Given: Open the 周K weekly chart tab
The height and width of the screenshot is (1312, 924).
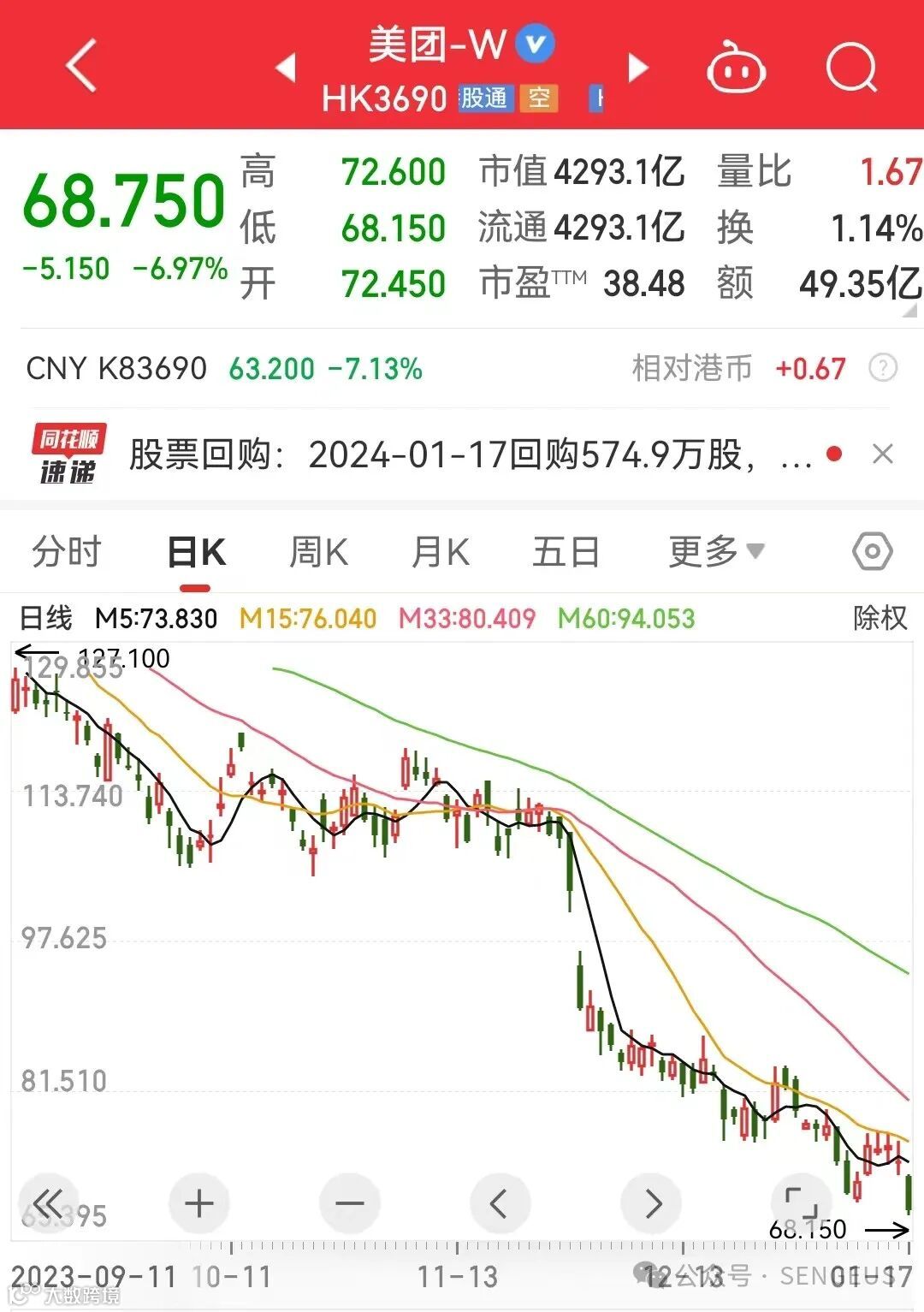Looking at the screenshot, I should [317, 551].
